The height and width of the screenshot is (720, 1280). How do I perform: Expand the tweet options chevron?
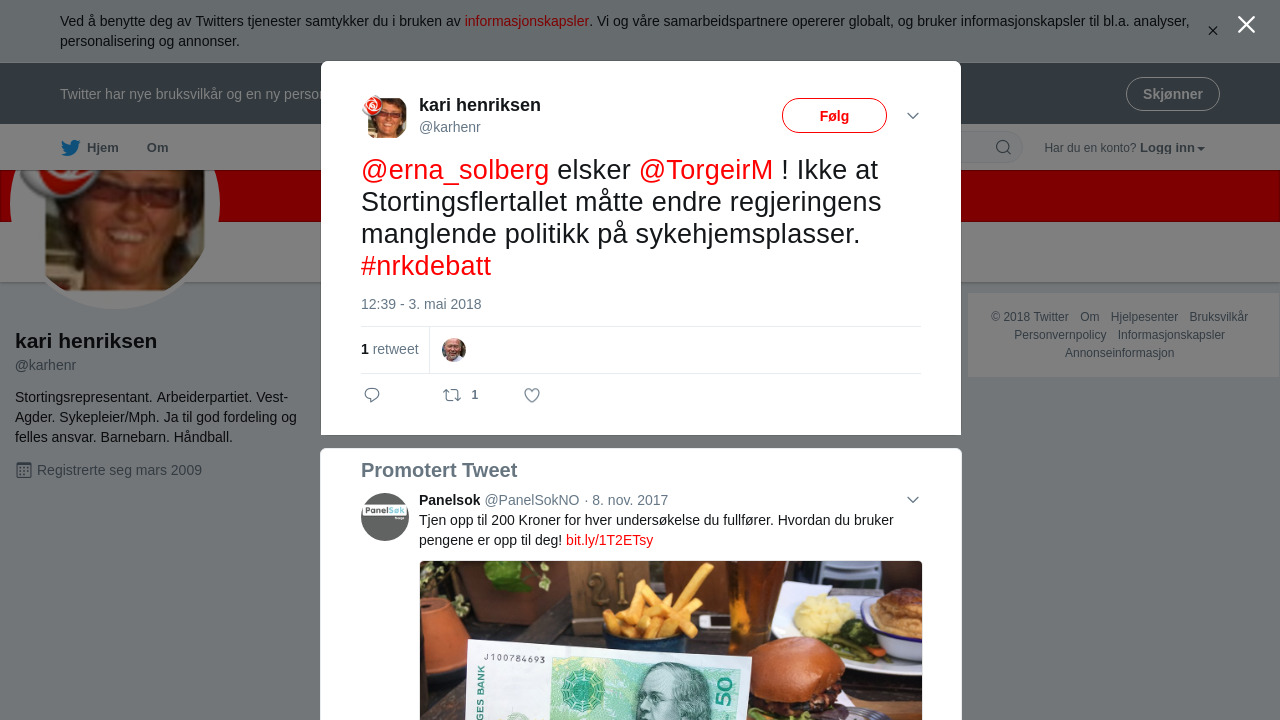[913, 116]
